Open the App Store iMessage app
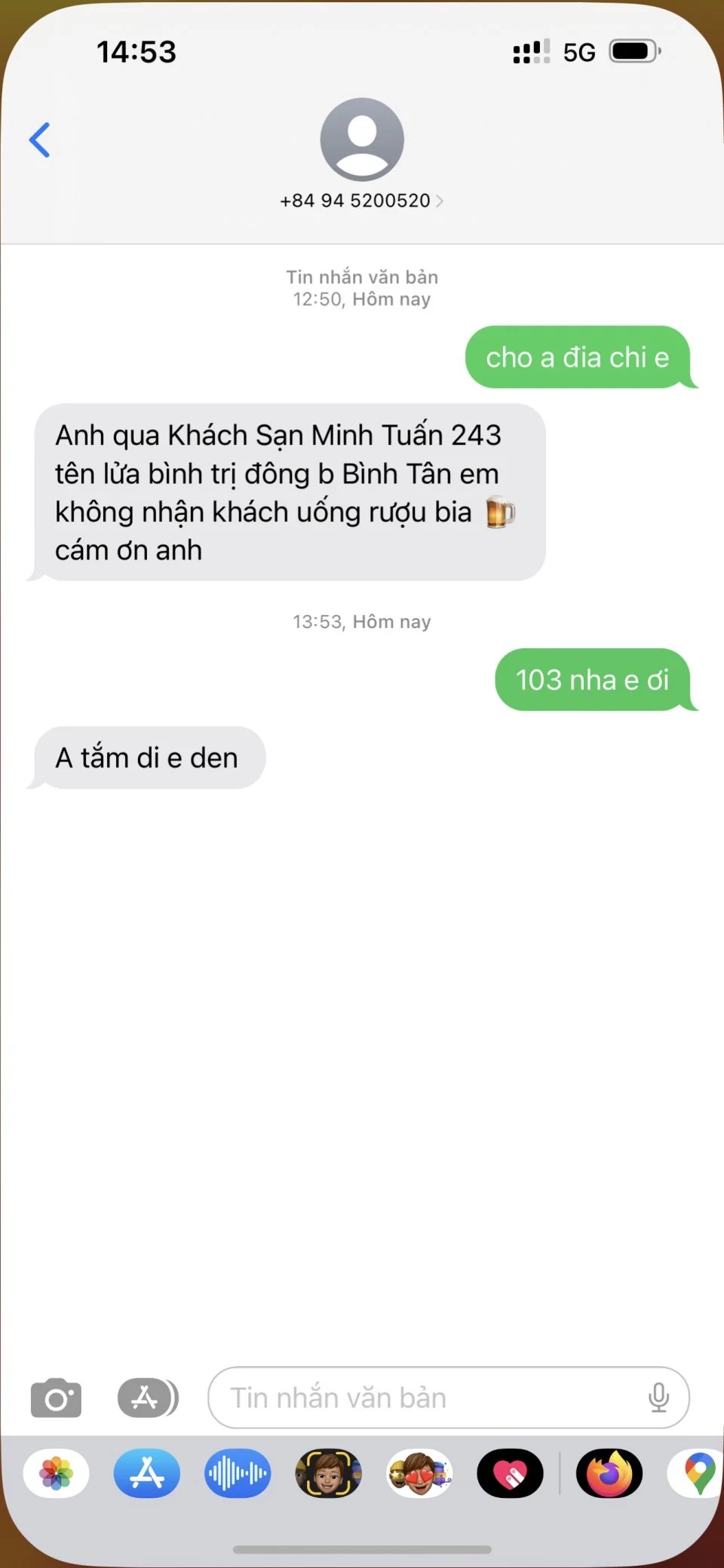724x1568 pixels. click(147, 1473)
